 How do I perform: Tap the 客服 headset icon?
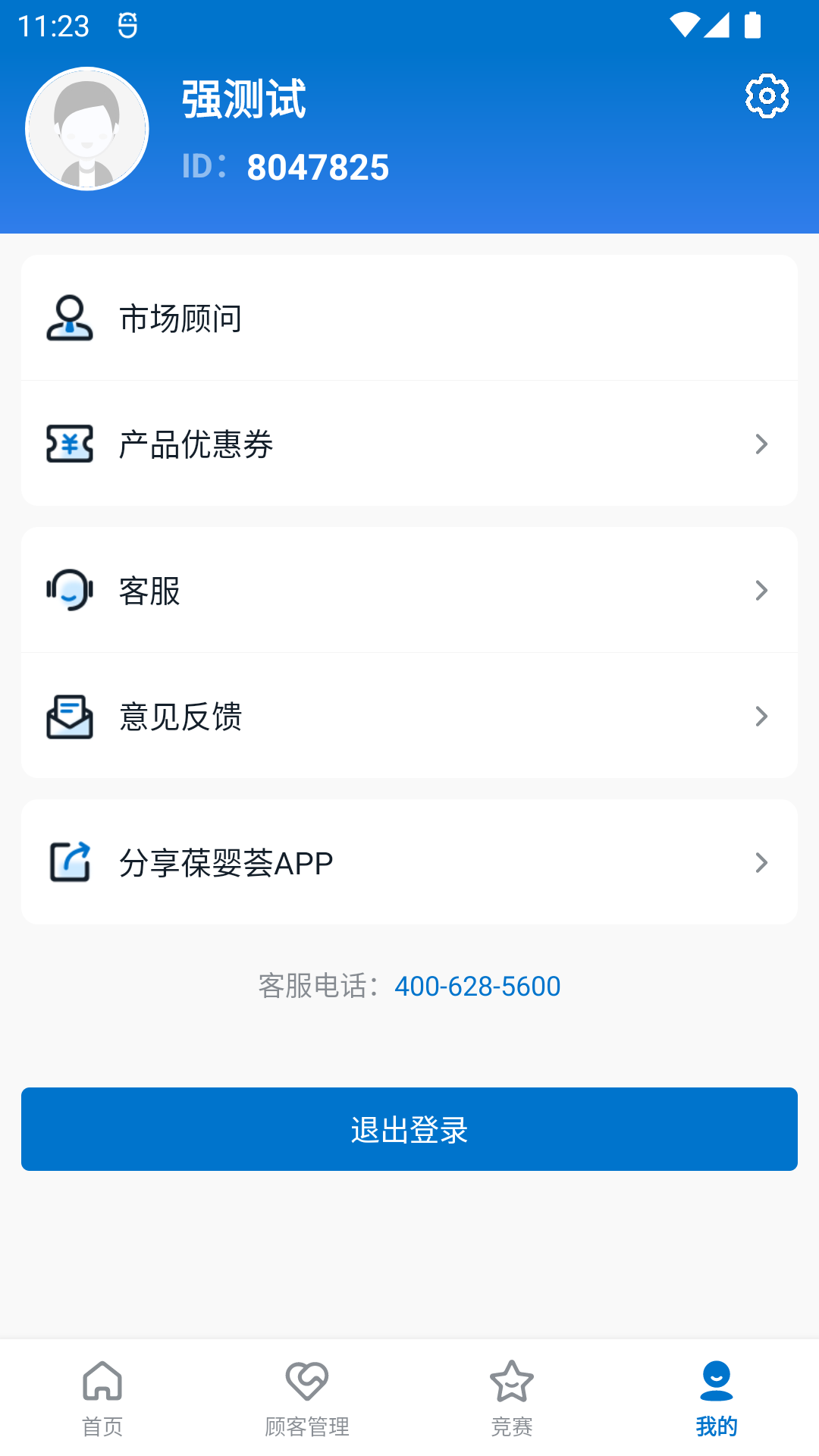pos(69,590)
